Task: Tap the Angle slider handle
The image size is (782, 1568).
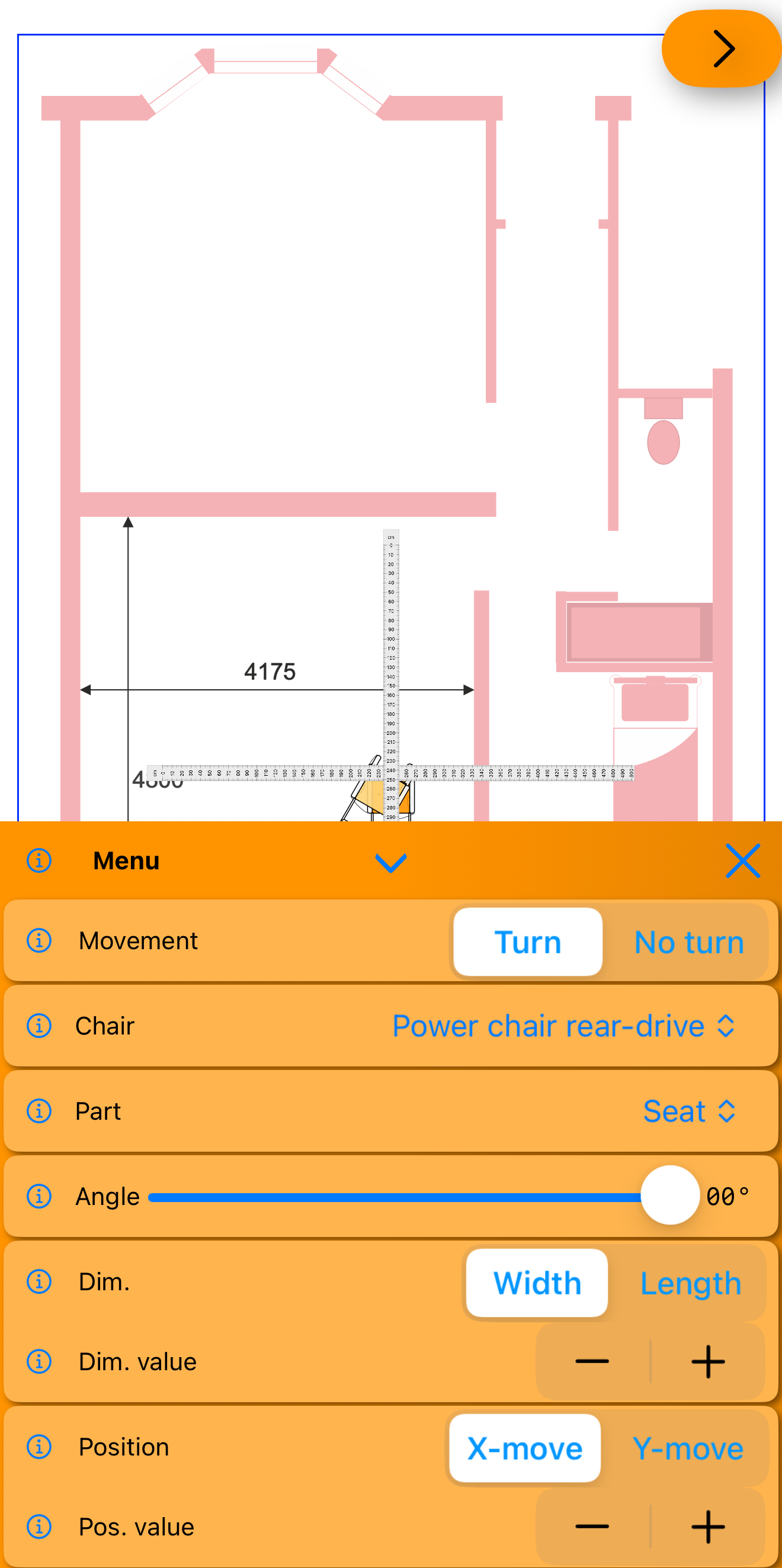Action: (x=669, y=1196)
